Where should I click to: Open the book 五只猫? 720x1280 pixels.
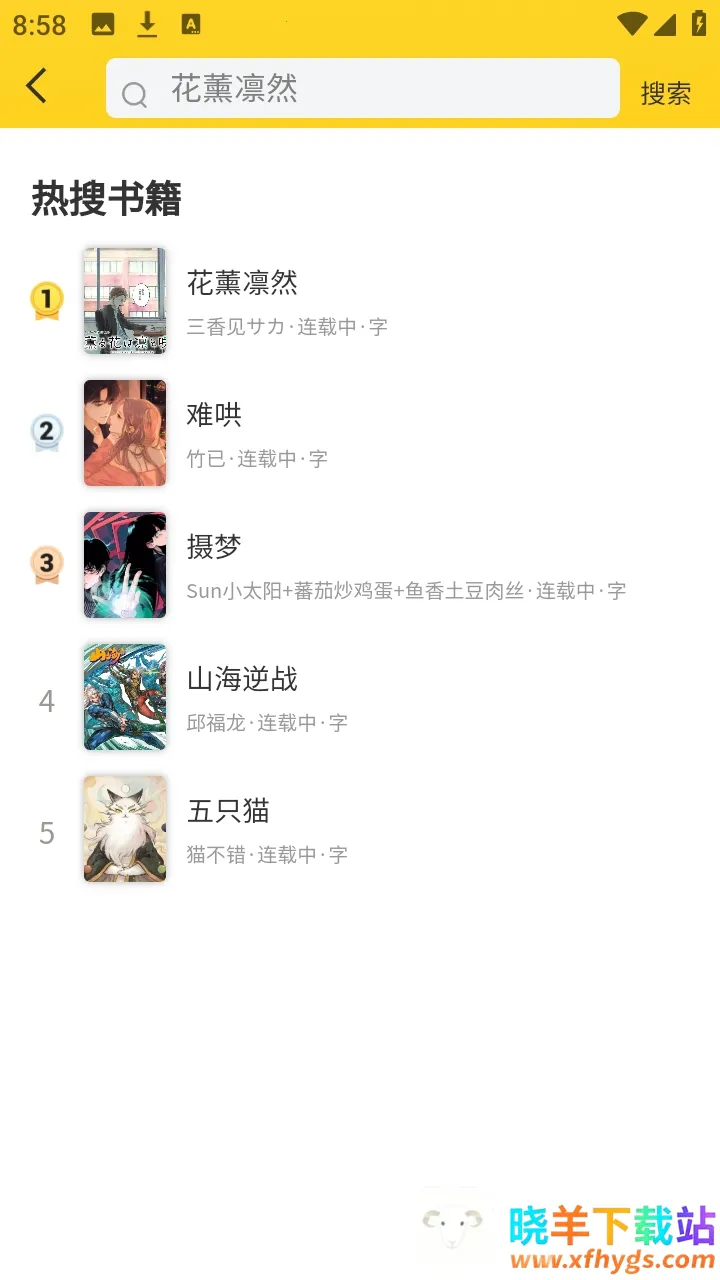pyautogui.click(x=228, y=811)
